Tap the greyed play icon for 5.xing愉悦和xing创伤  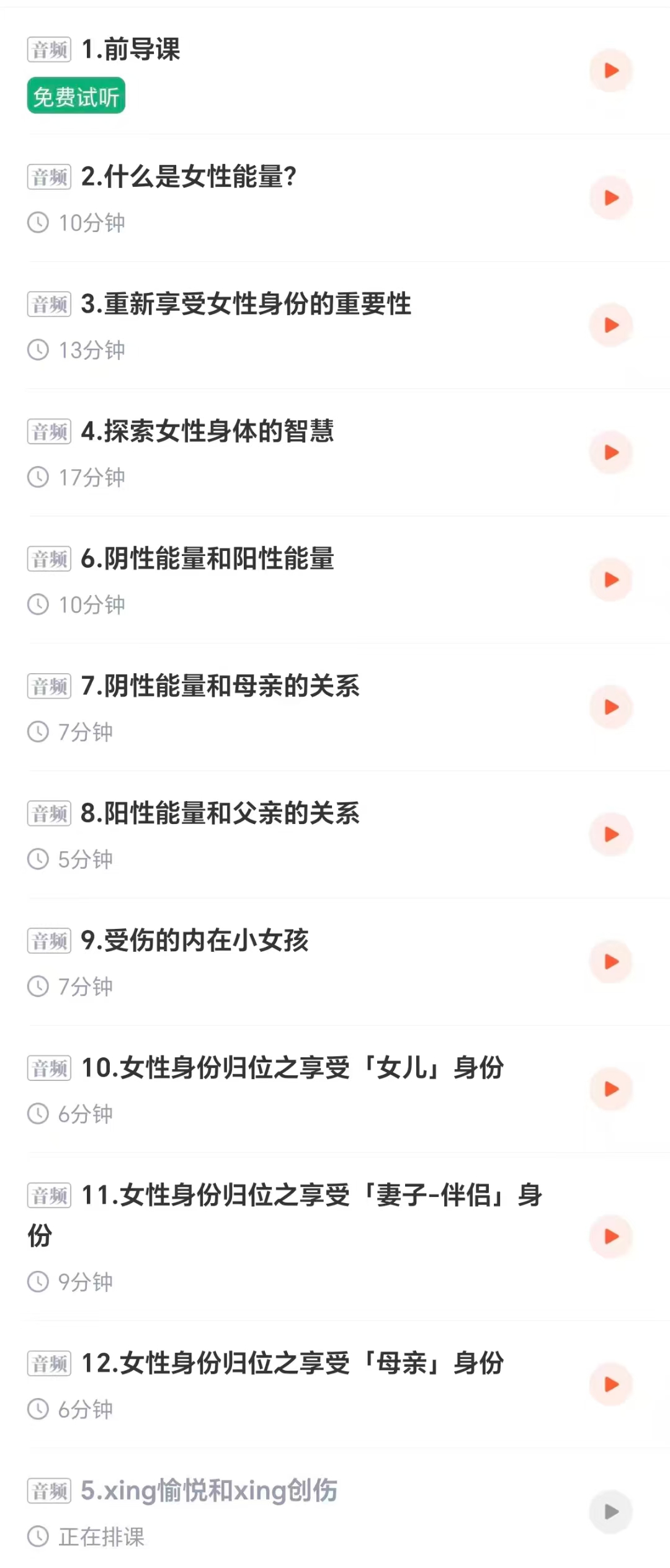[611, 1512]
